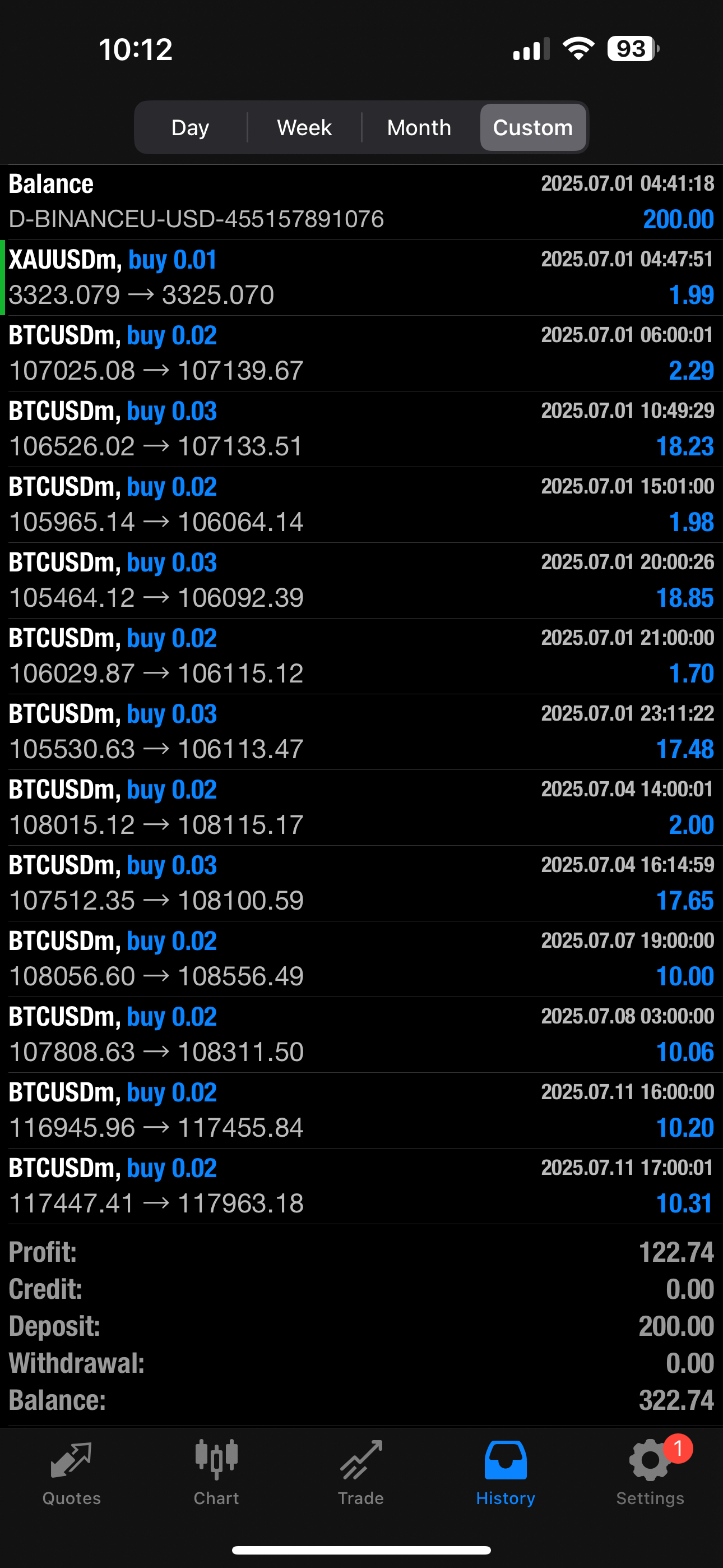Expand the trade dated 2025.07.04 14:00:01

point(361,807)
